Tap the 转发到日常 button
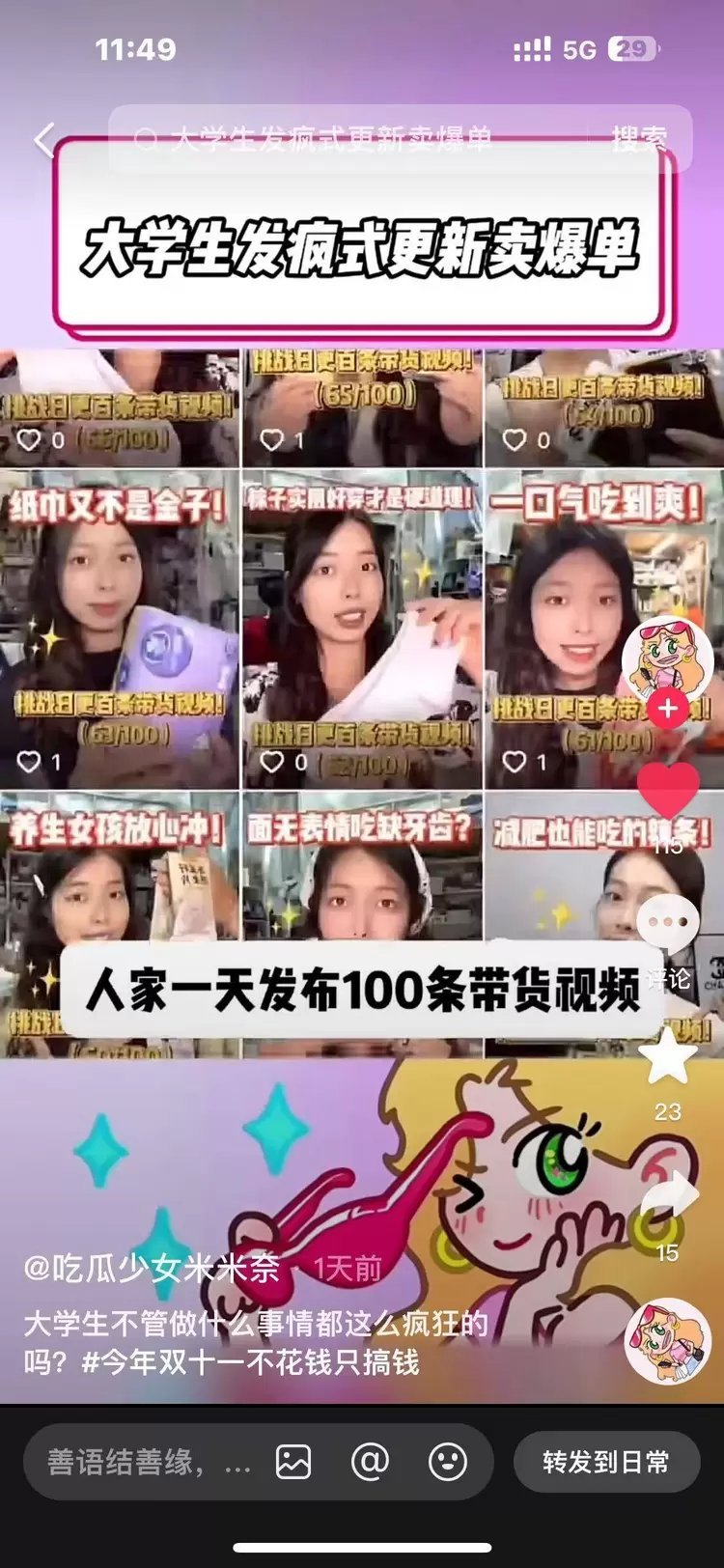 pos(605,1462)
